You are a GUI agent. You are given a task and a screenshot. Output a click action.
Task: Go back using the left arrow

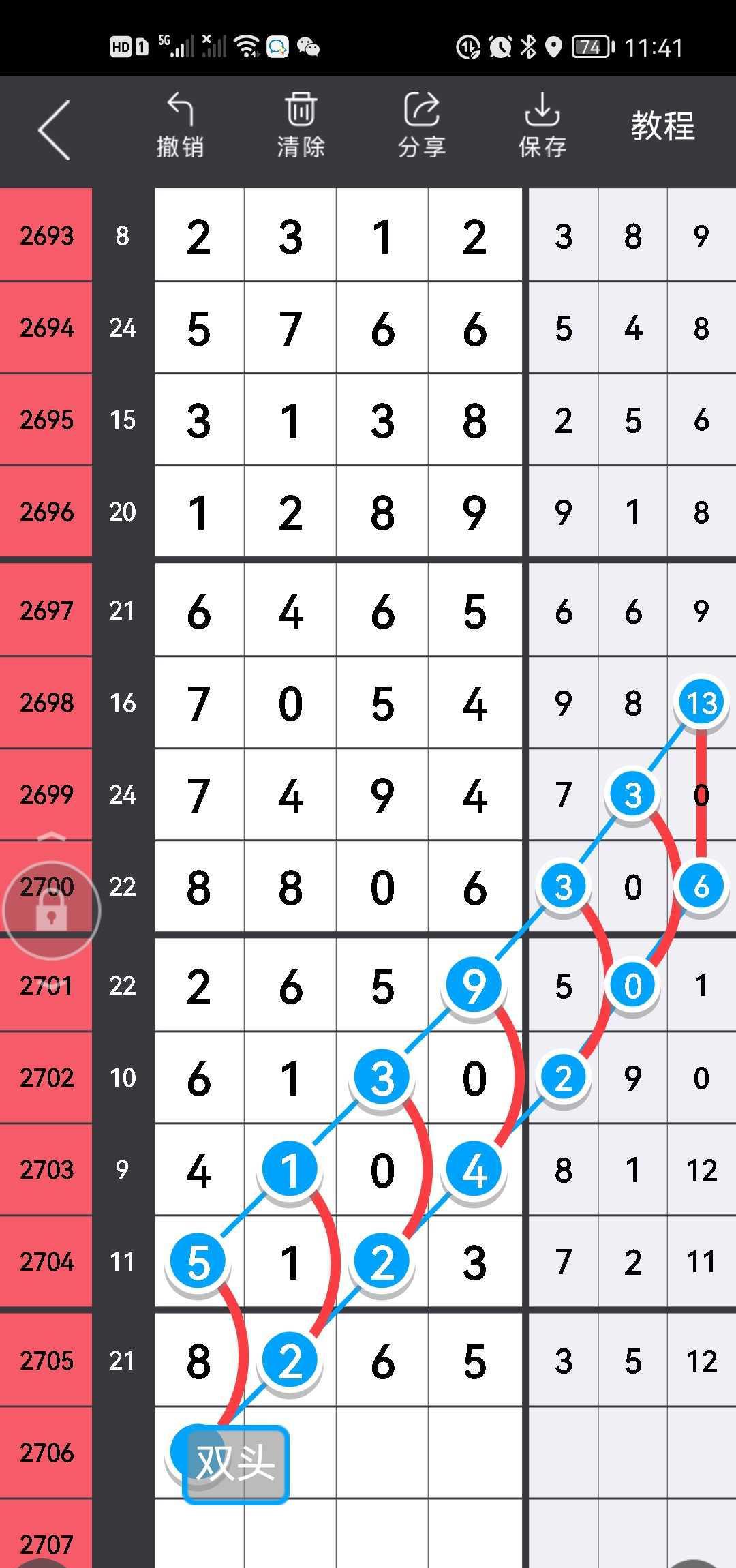point(55,130)
